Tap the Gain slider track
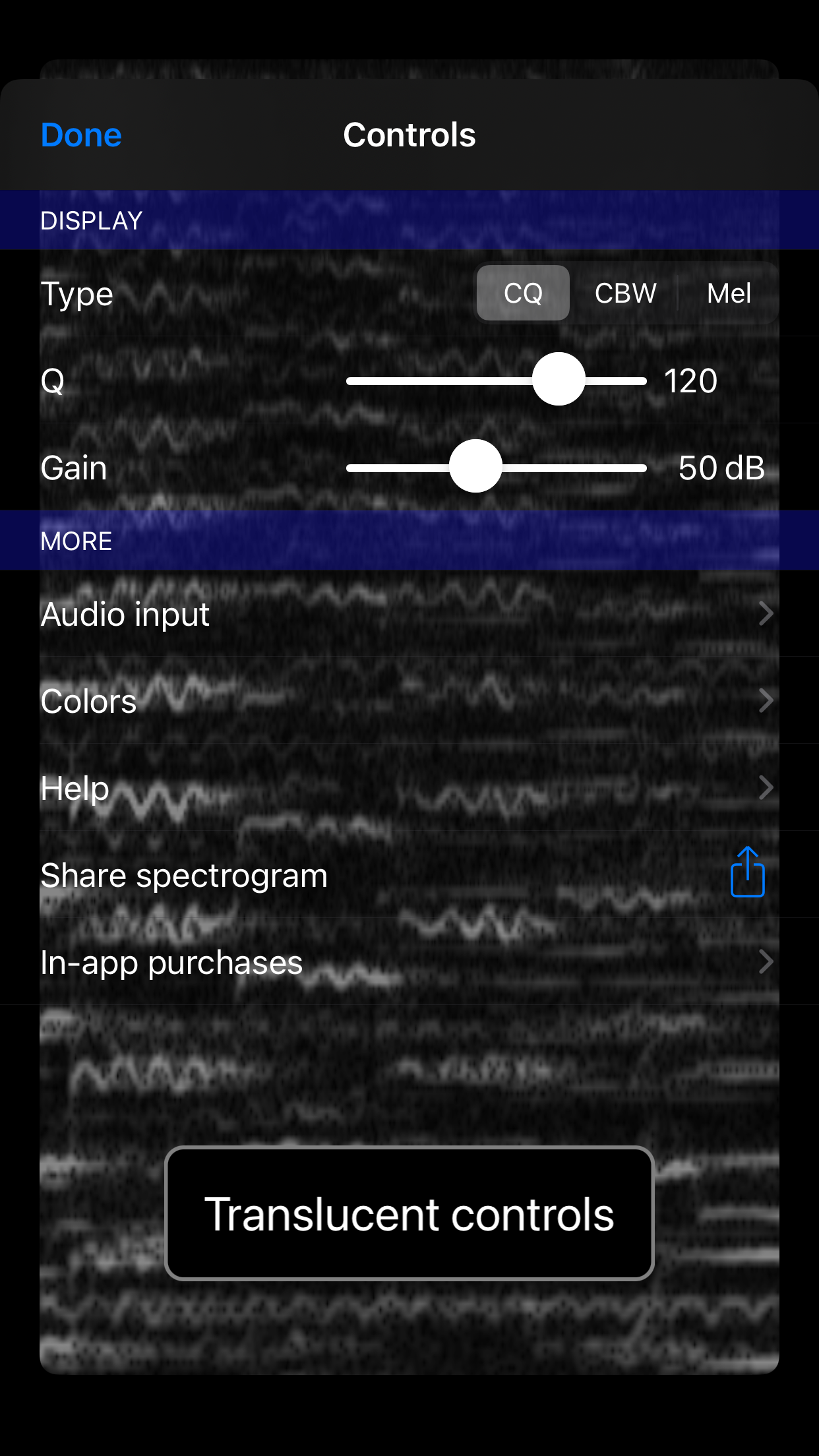The width and height of the screenshot is (819, 1456). click(x=496, y=468)
